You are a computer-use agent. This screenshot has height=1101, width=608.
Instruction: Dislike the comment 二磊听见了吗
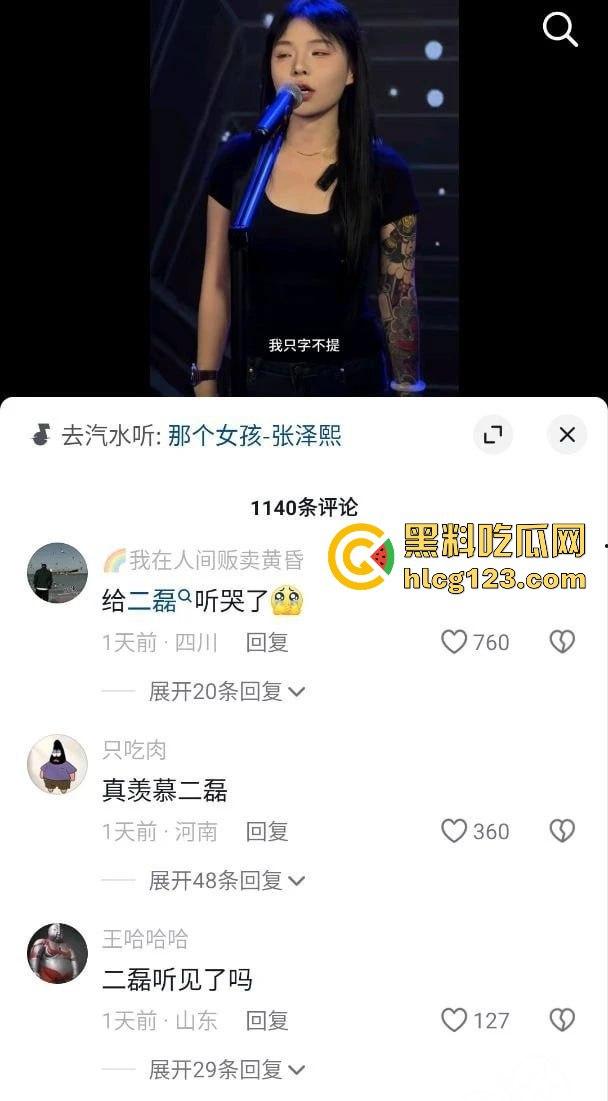click(562, 1020)
